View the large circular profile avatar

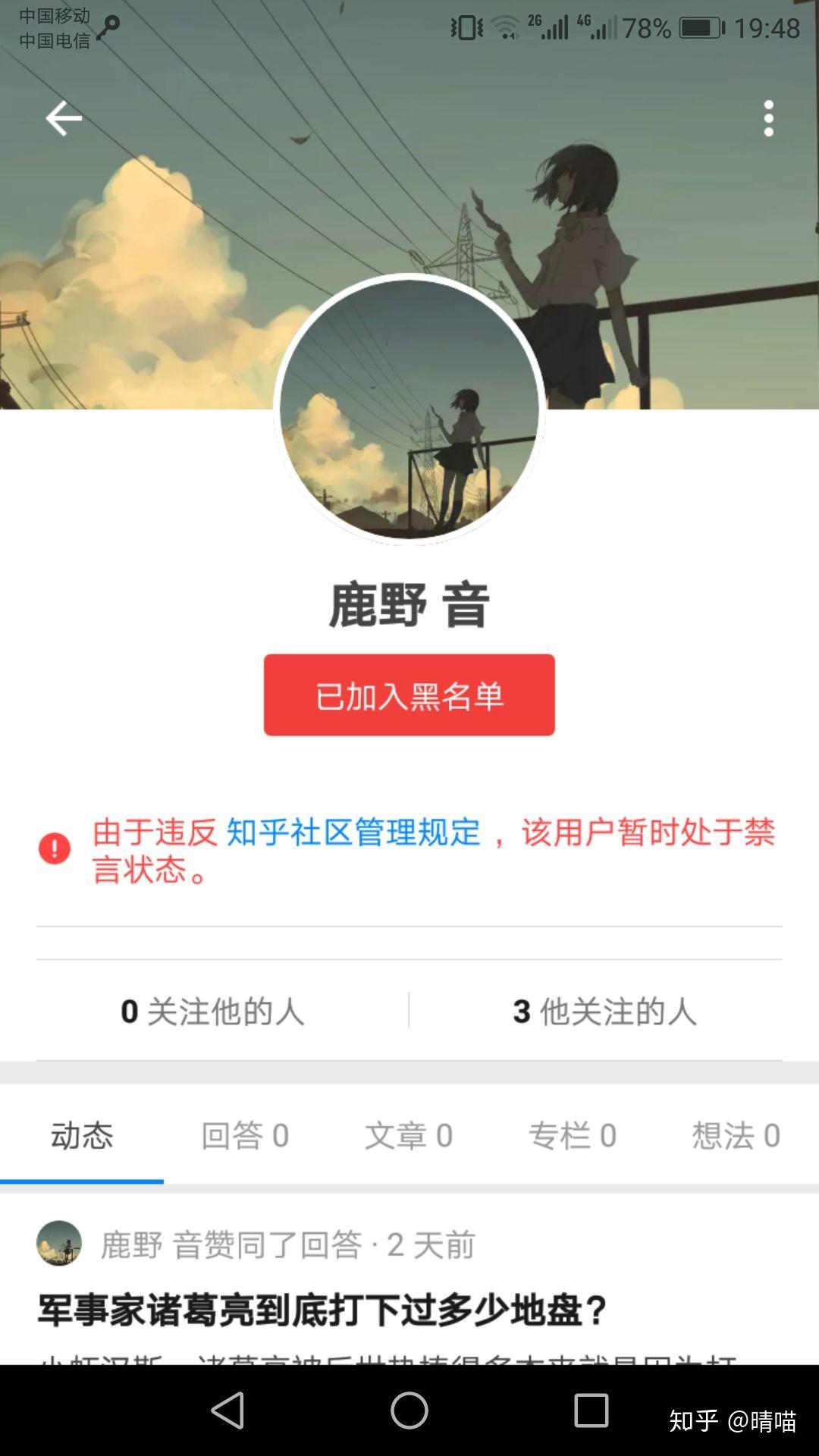pyautogui.click(x=409, y=409)
